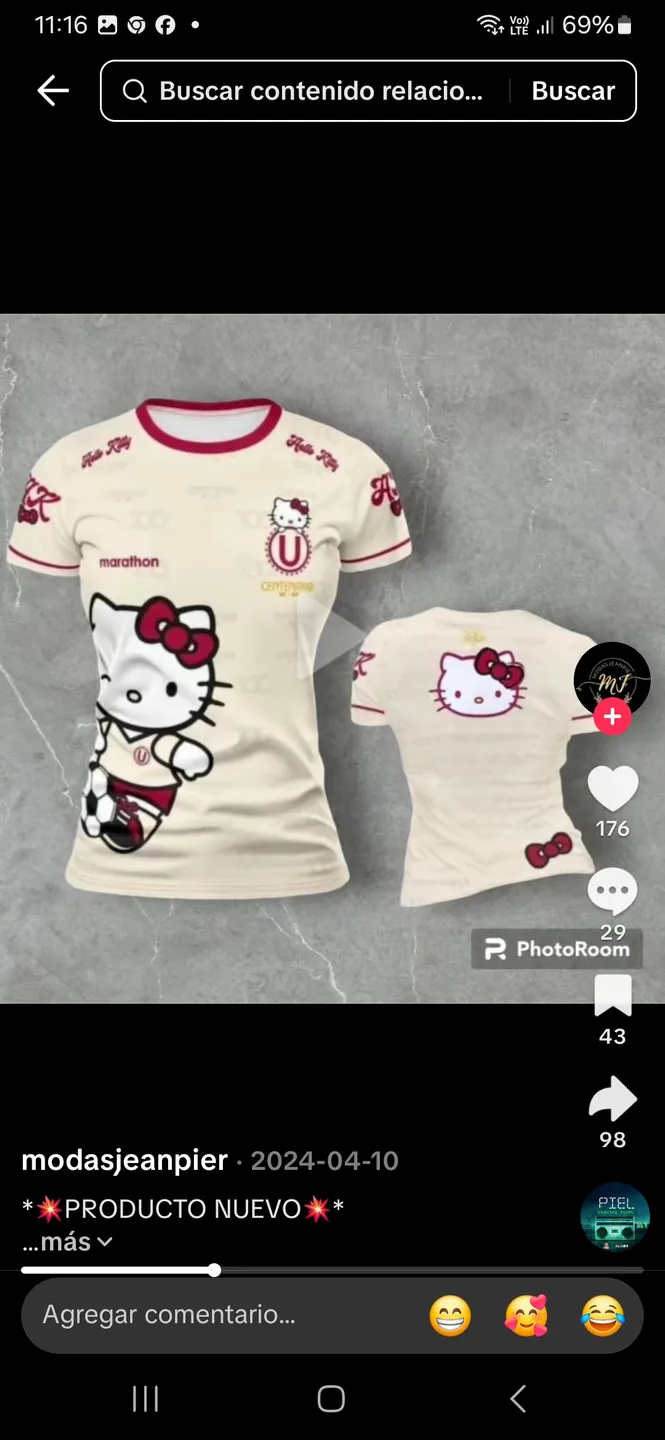The image size is (665, 1440).
Task: Tap the Agregar comentario field
Action: (200, 1314)
